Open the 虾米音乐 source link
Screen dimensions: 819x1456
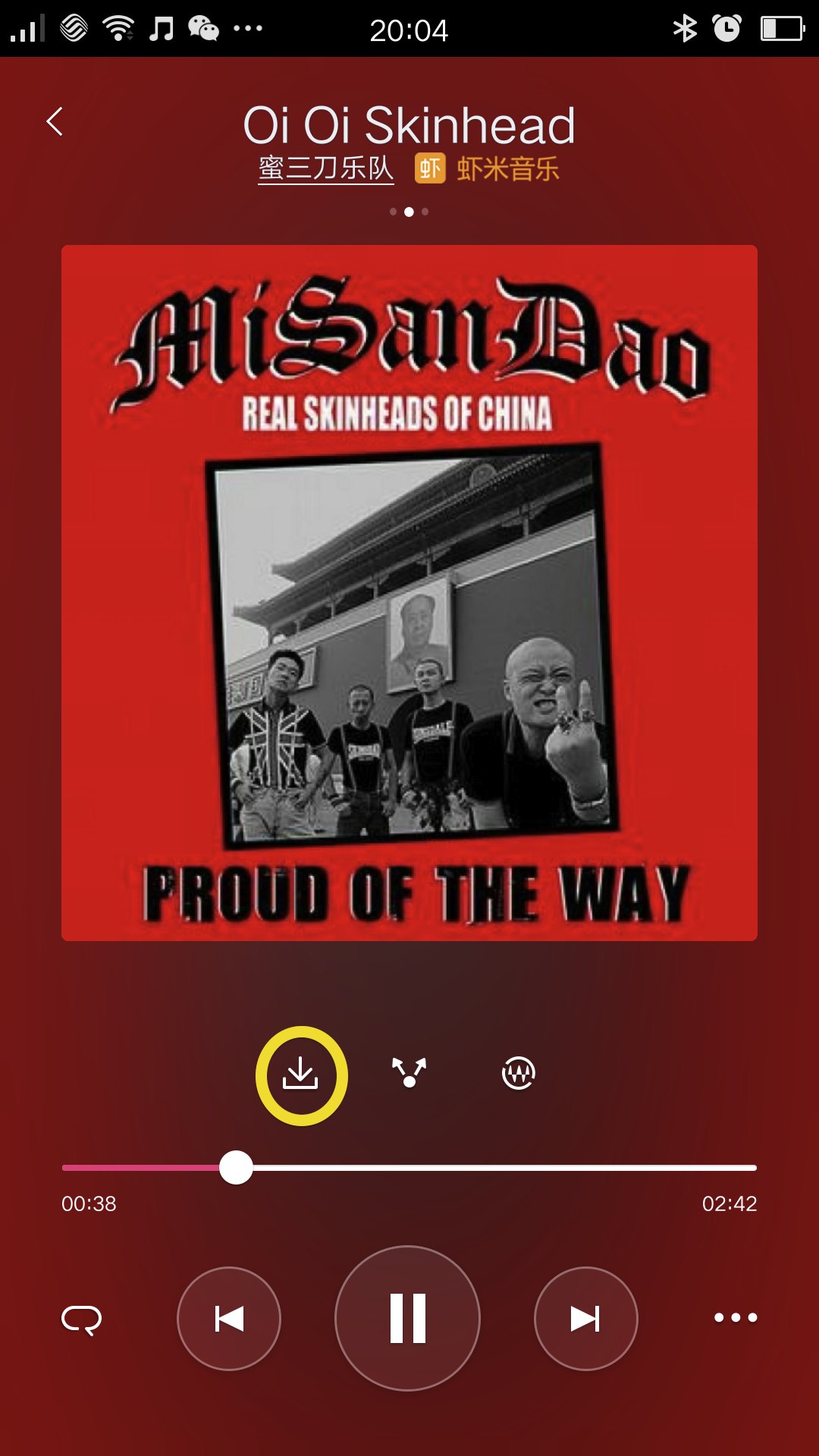[x=487, y=168]
